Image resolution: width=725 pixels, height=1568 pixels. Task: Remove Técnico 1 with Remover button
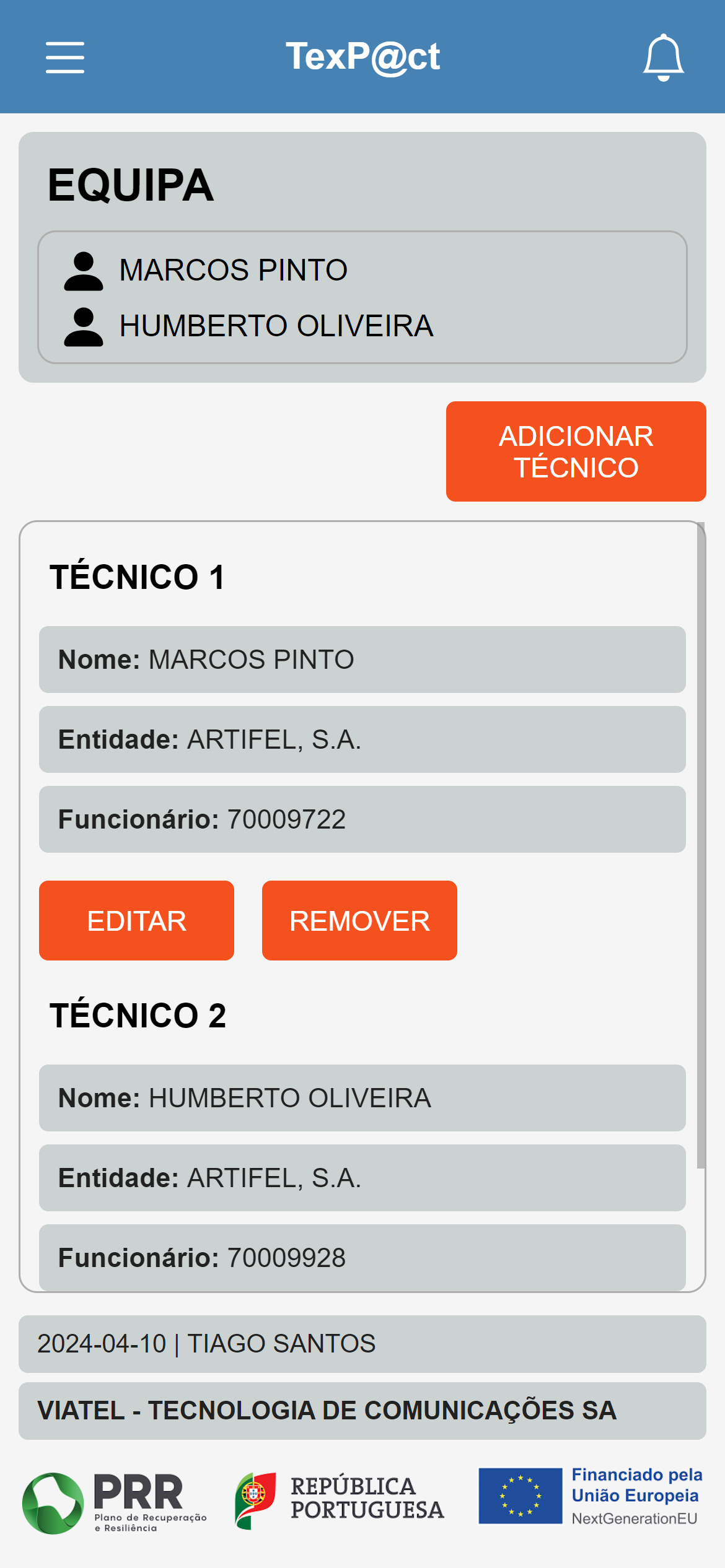tap(359, 920)
